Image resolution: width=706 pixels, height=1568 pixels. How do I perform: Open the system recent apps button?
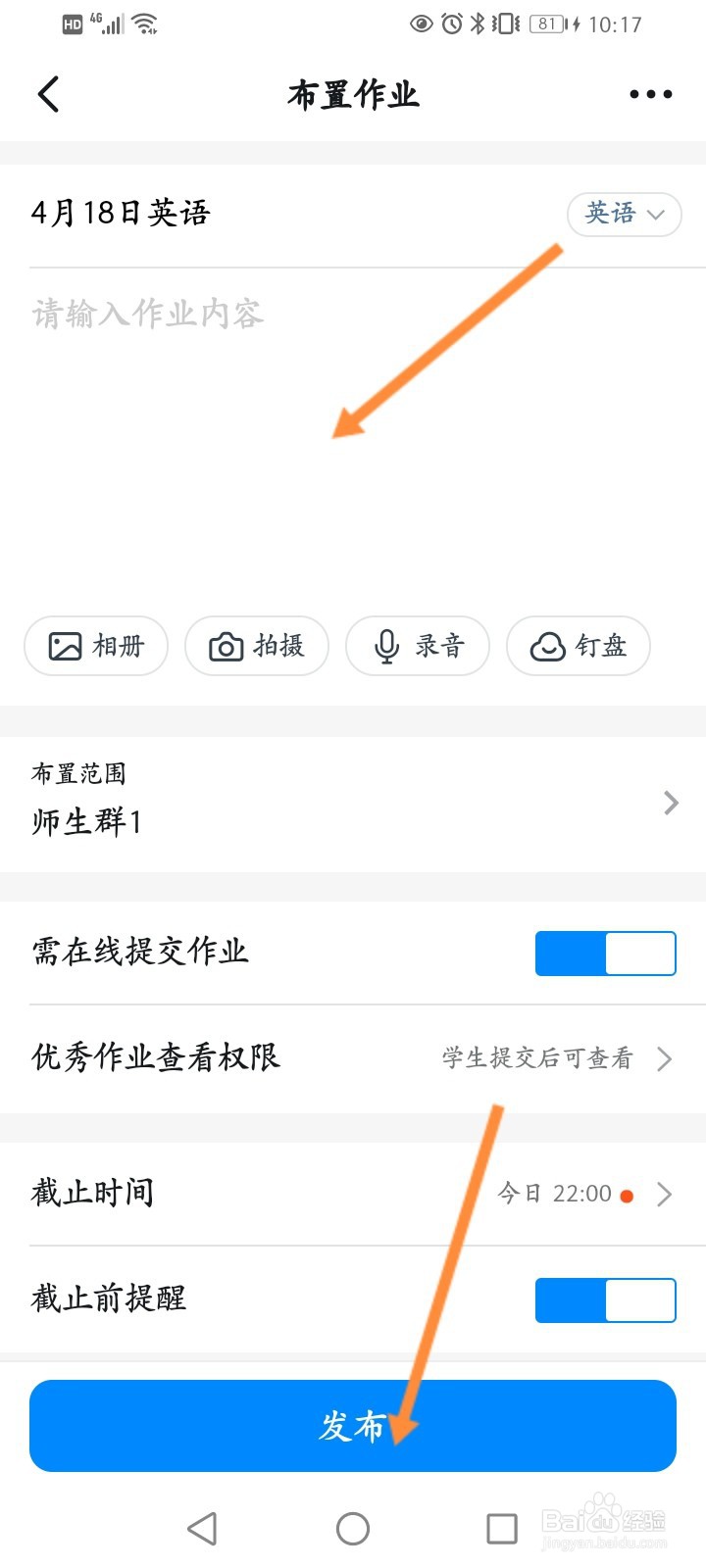[502, 1529]
